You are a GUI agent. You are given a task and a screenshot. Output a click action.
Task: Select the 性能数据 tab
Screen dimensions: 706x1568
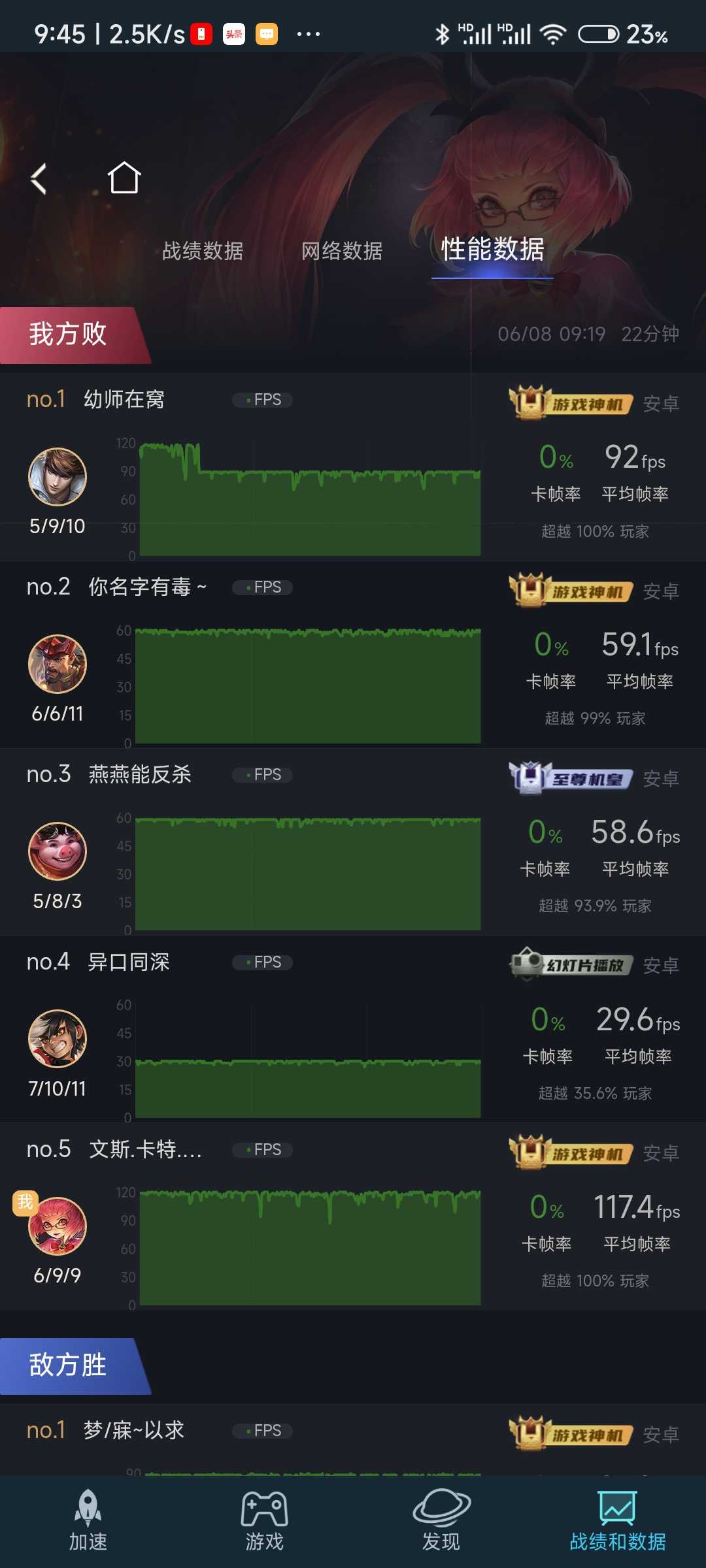[492, 250]
